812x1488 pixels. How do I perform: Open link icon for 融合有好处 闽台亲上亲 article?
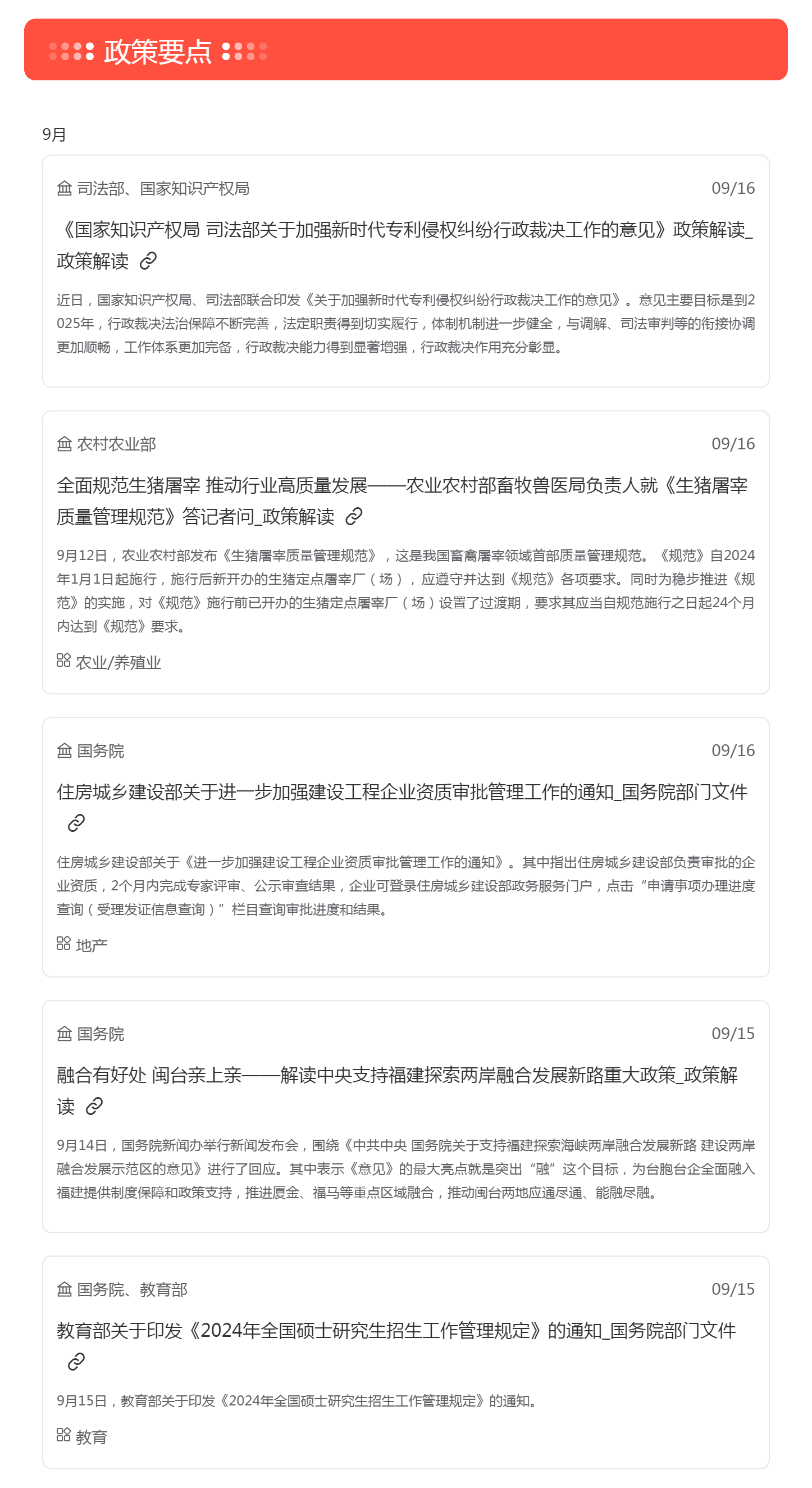click(94, 1107)
